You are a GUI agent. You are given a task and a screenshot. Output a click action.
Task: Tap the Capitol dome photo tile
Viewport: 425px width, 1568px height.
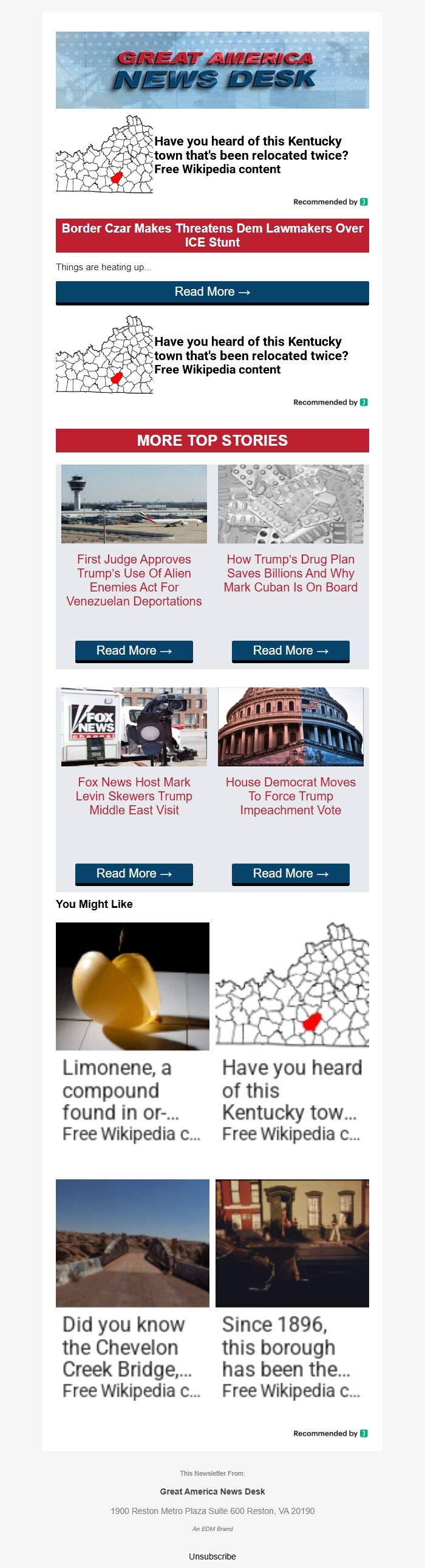click(x=290, y=727)
